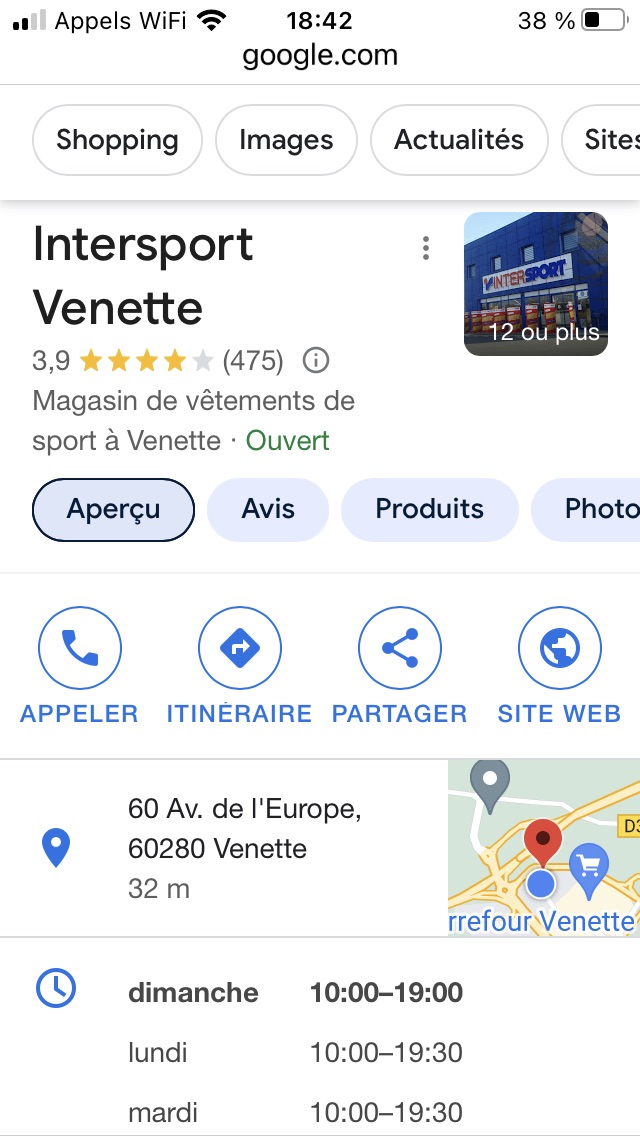
Task: Open the address 60 Av. de l'Europe
Action: point(244,829)
